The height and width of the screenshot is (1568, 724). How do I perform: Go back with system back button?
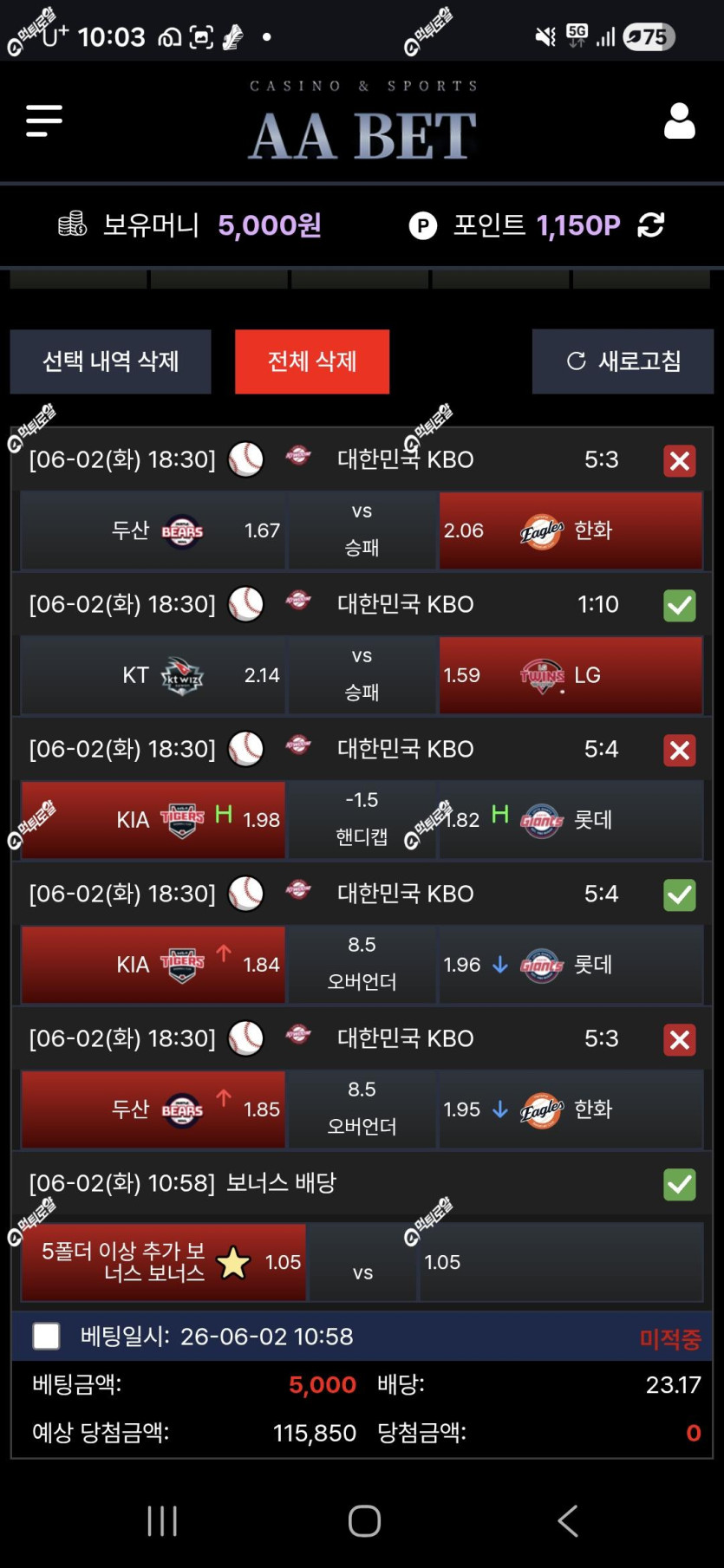(568, 1520)
